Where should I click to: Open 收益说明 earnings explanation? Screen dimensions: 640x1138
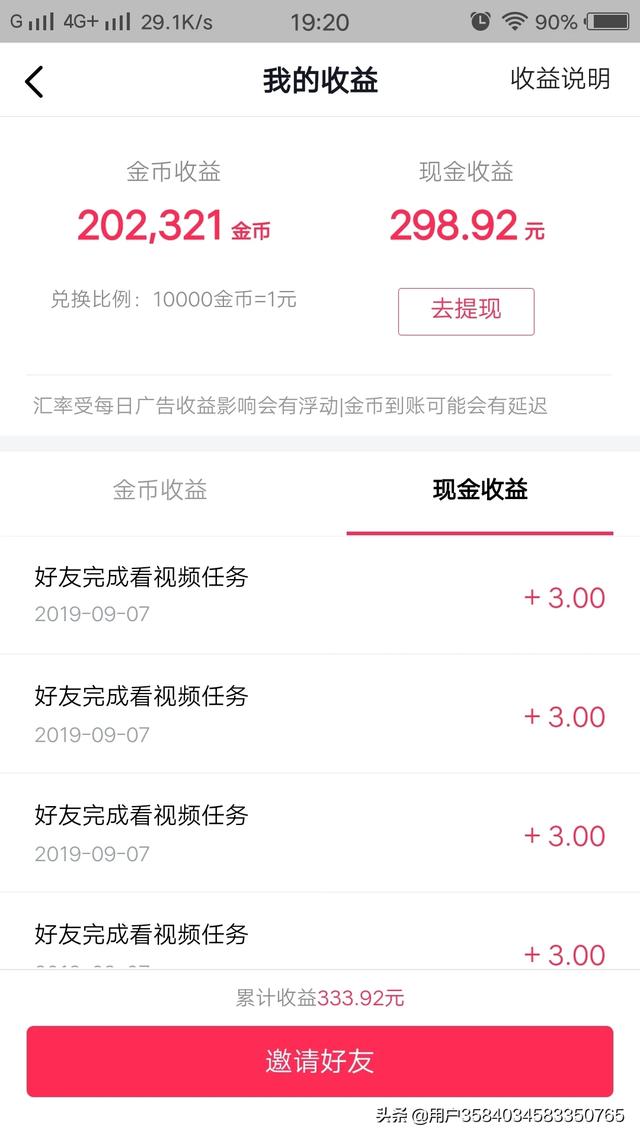tap(560, 78)
